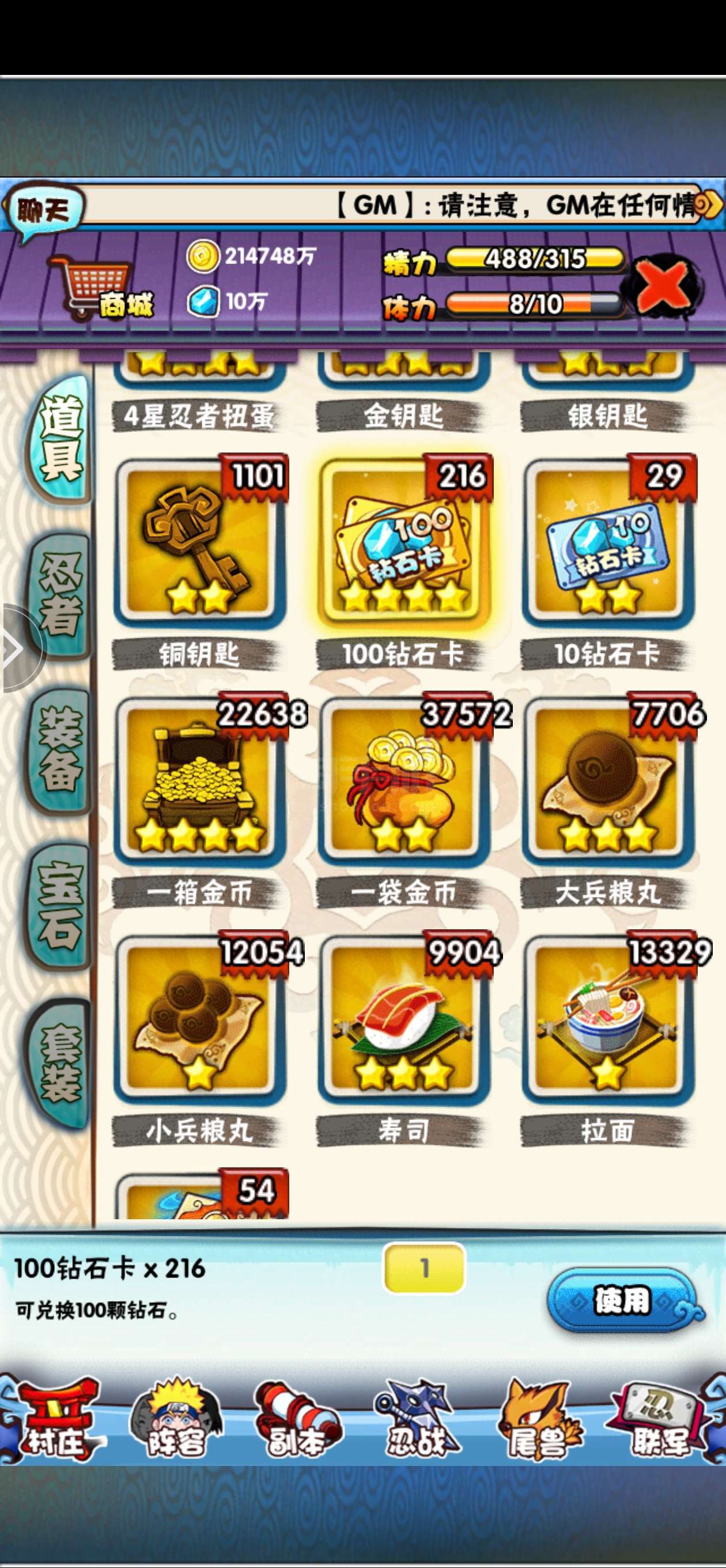The height and width of the screenshot is (1568, 726).
Task: Switch to the 装备 side tab
Action: 60,751
